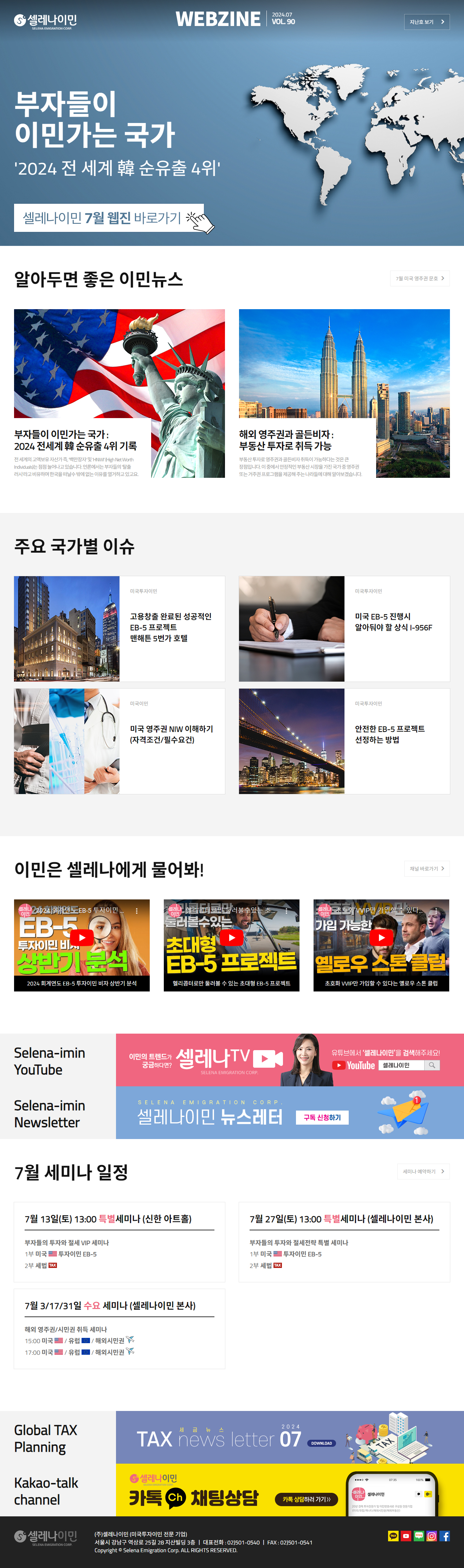
Task: Open the I-956F EB-5 article card
Action: pos(344,628)
